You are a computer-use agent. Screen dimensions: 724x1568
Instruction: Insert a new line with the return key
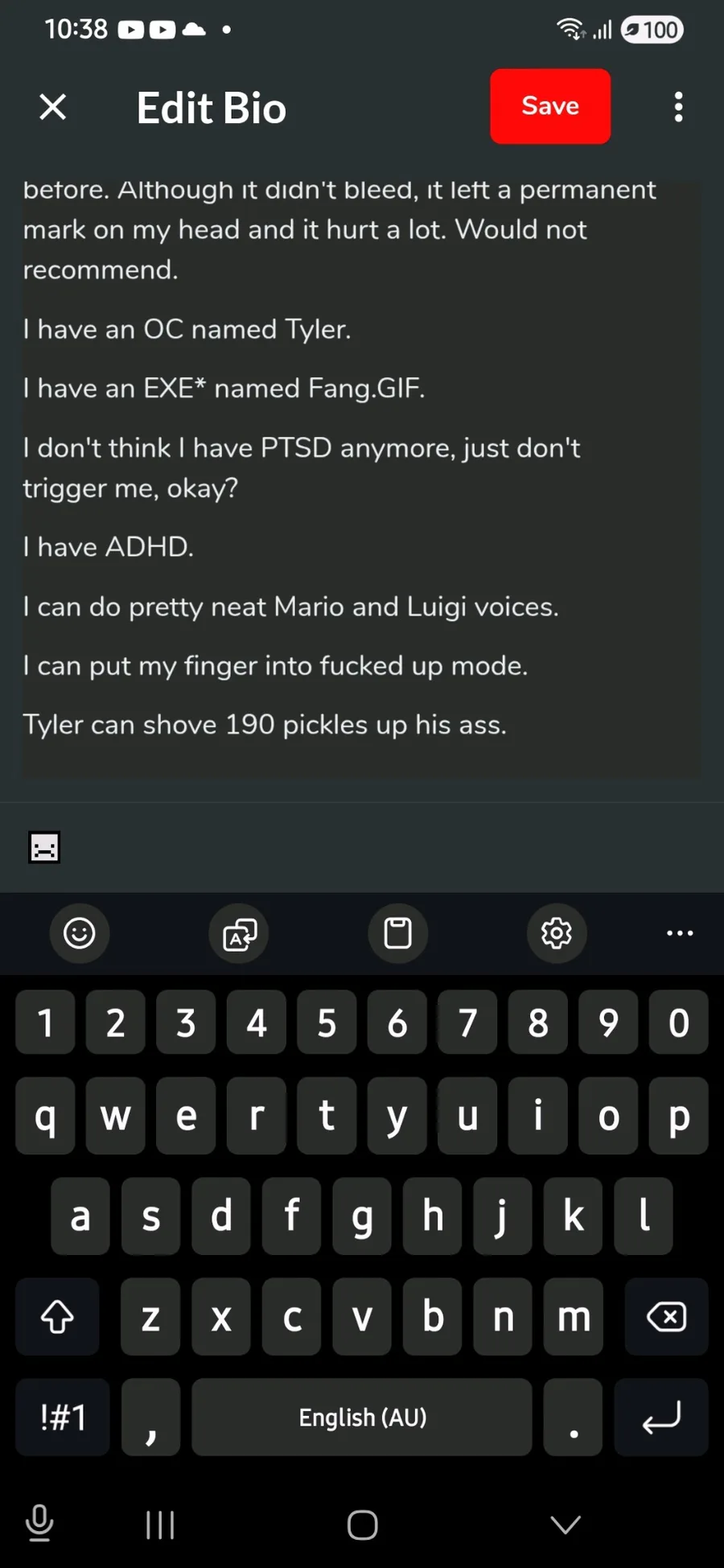[660, 1417]
